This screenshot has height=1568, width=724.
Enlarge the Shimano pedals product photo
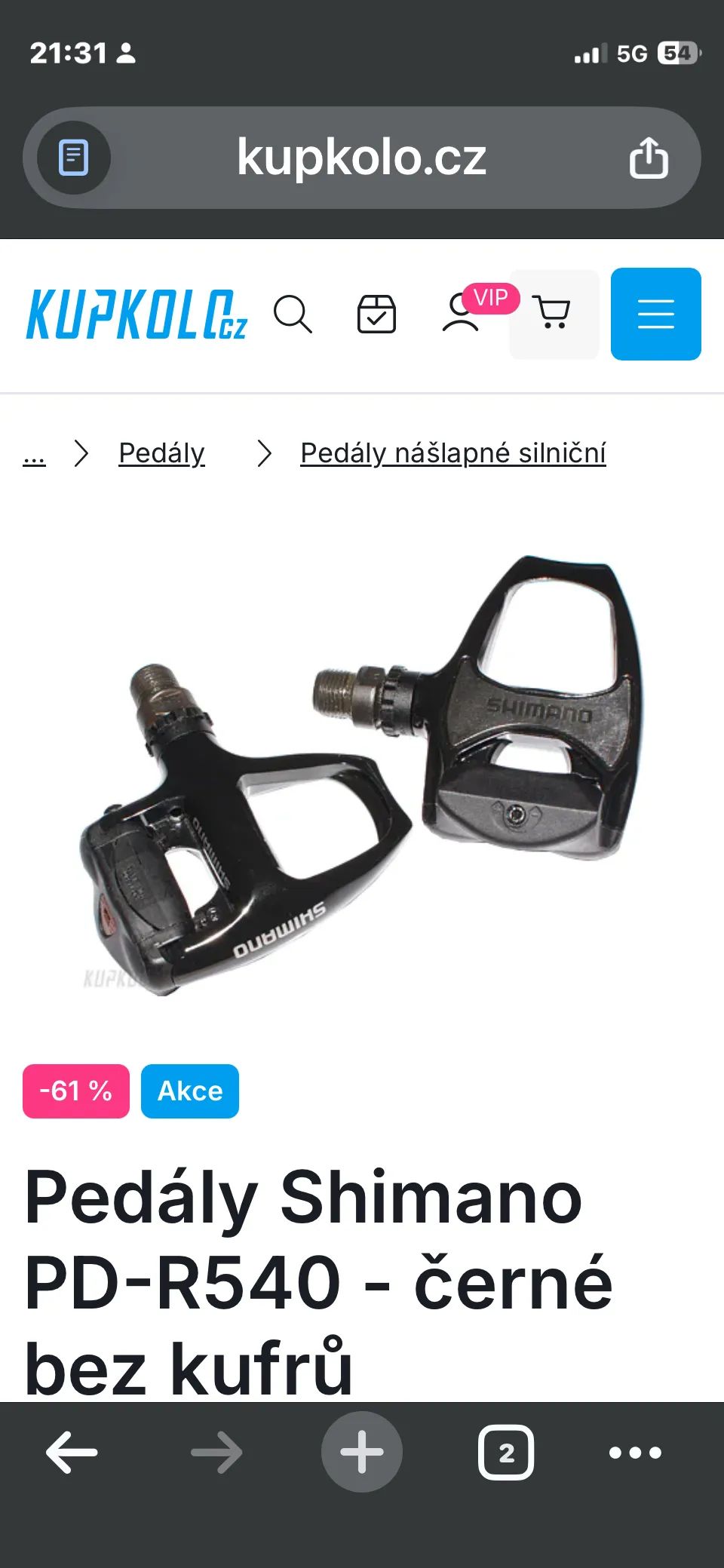point(362,777)
